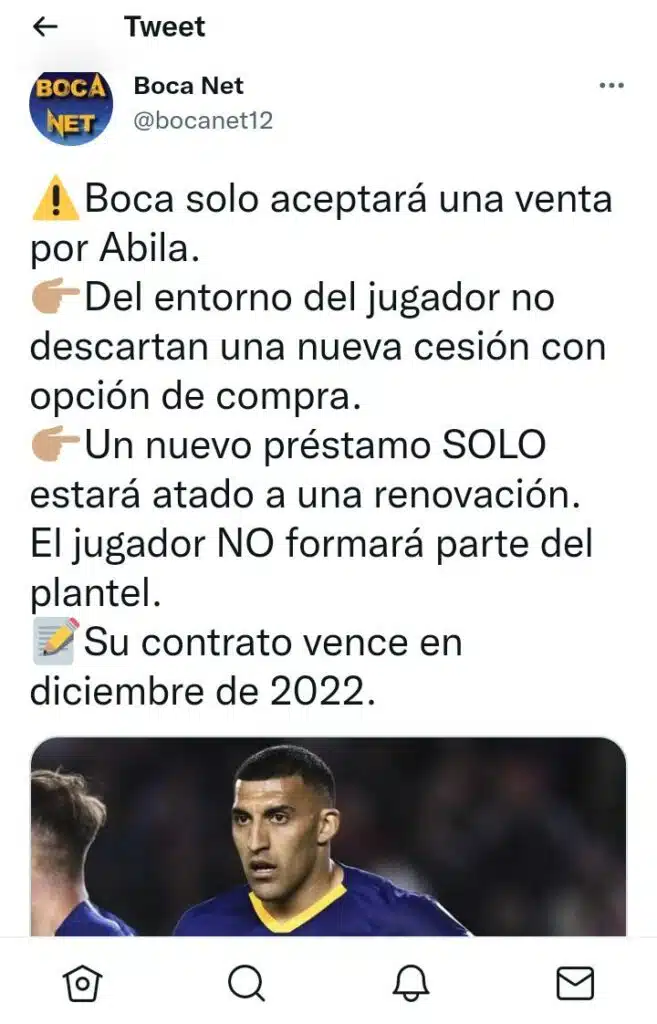The height and width of the screenshot is (1024, 657).
Task: Open the tweet's attached photo
Action: [x=328, y=838]
